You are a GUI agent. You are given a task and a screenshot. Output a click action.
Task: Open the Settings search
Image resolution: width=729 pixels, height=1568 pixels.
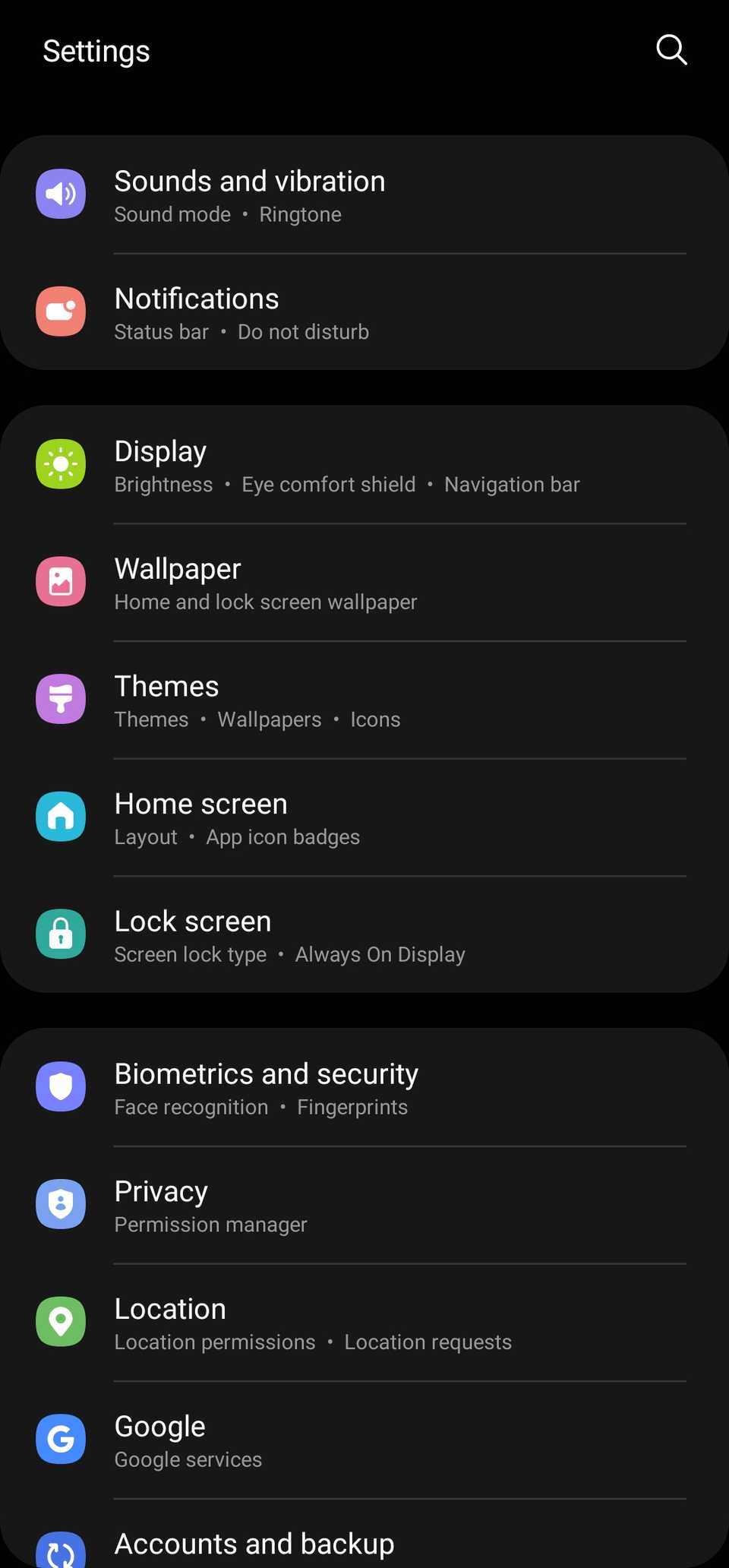coord(671,50)
